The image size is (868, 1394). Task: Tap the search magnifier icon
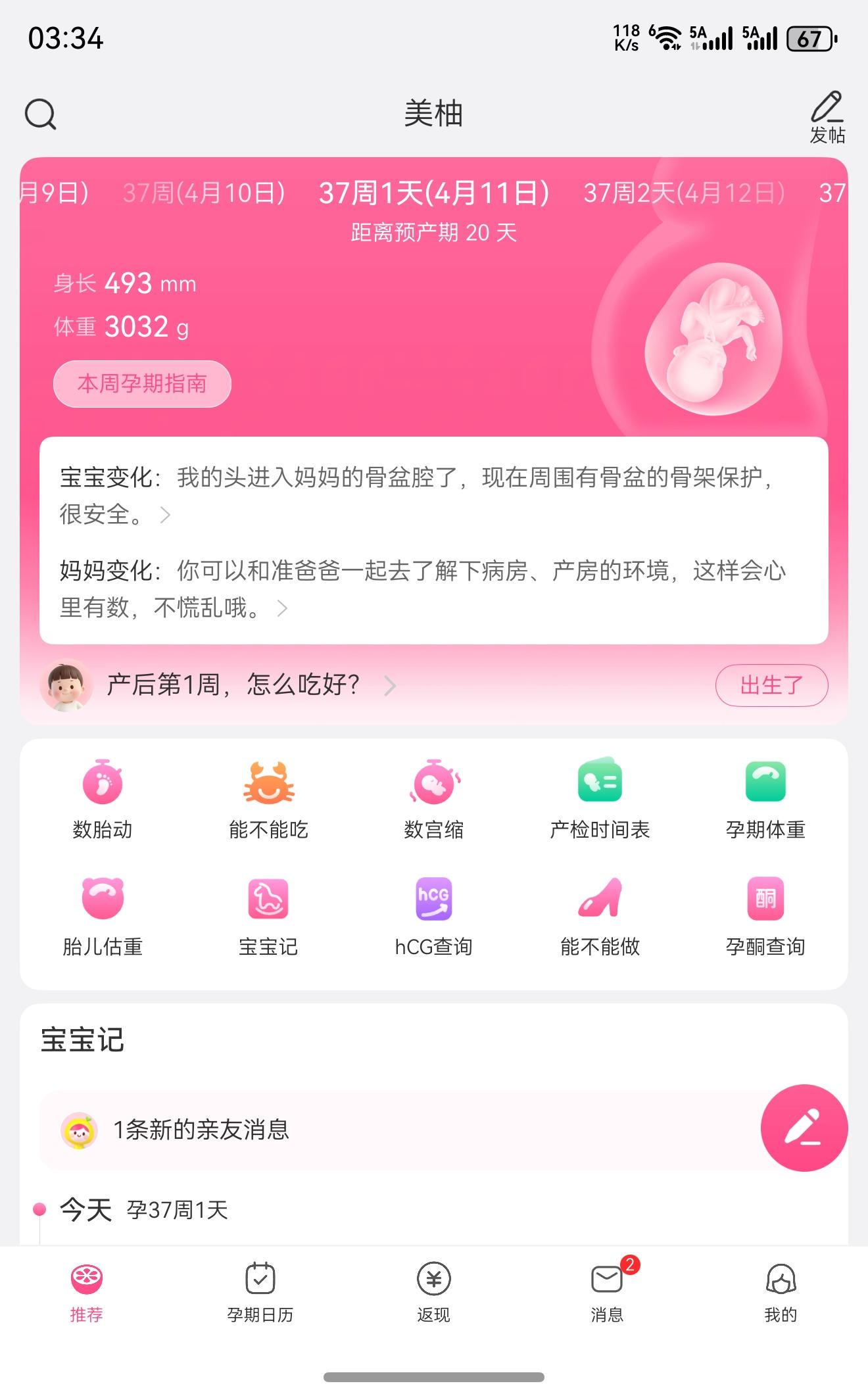click(x=41, y=113)
